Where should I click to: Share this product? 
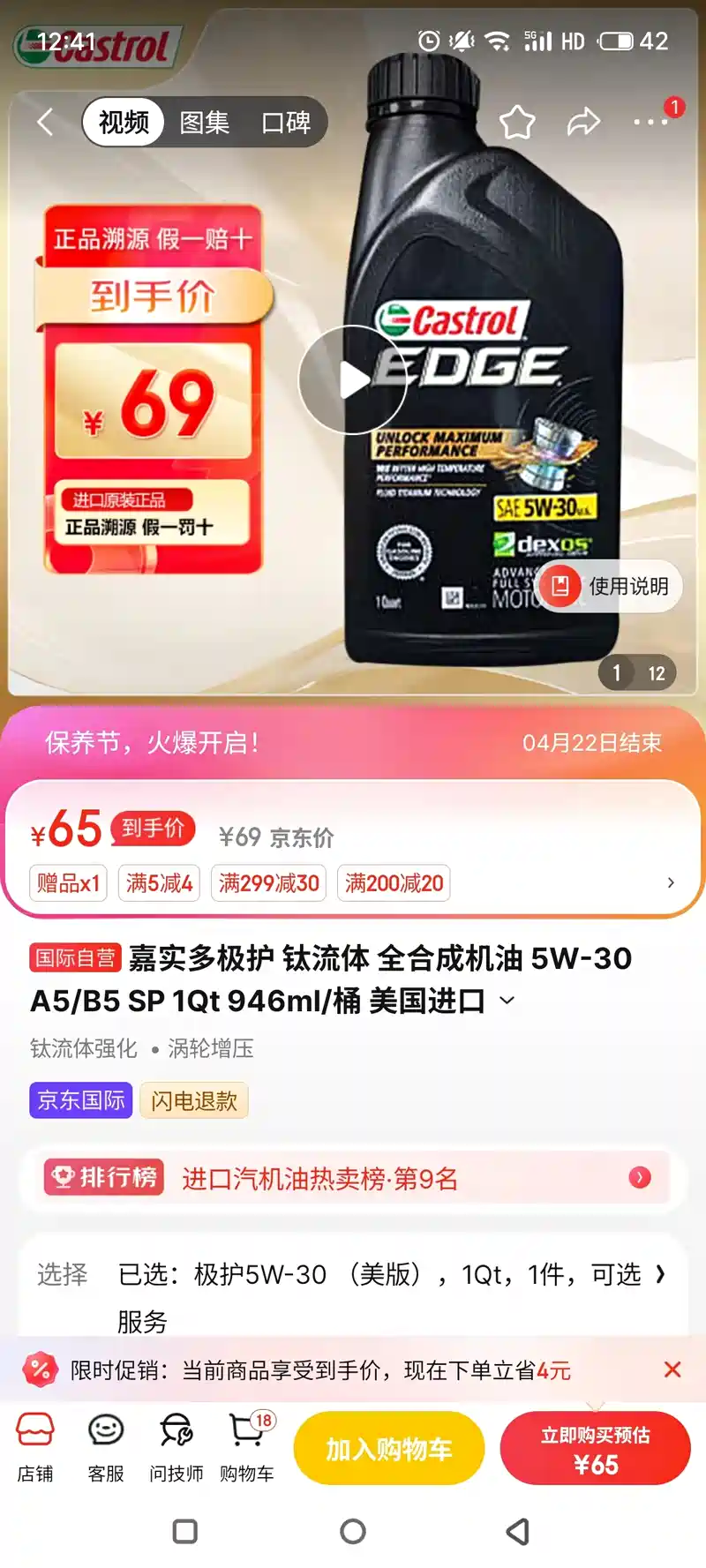coord(583,123)
